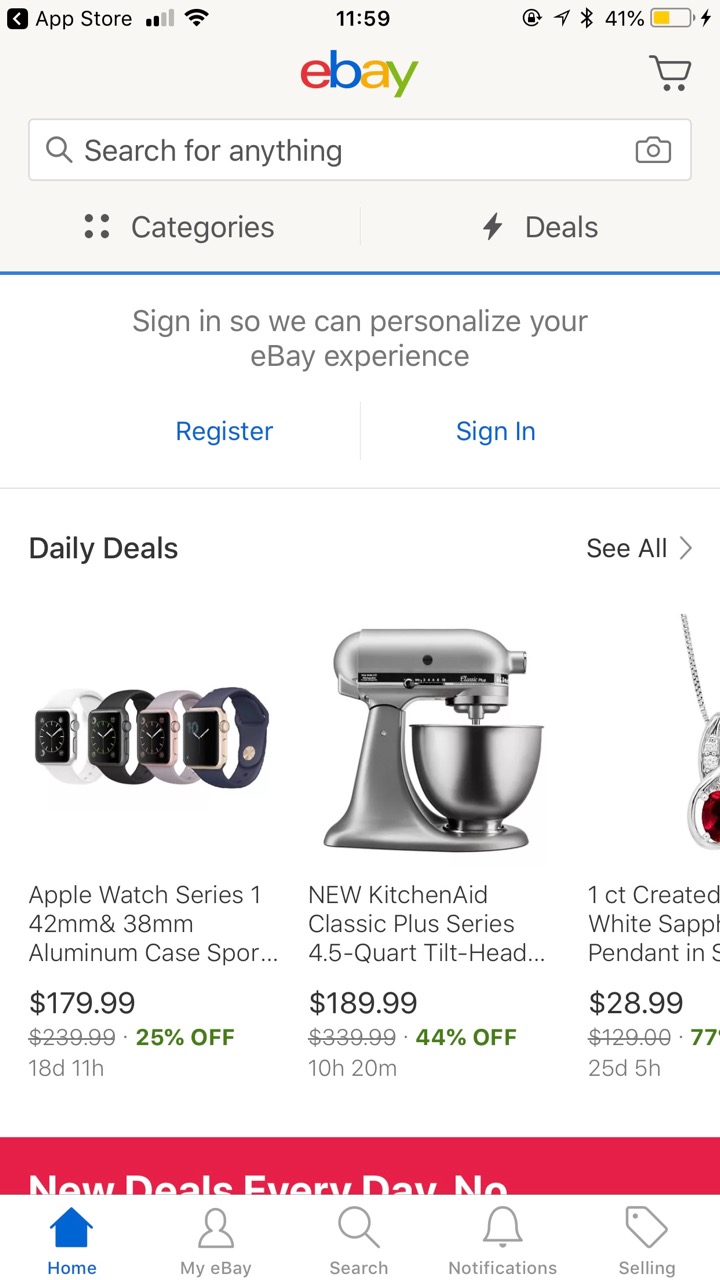
Task: Open the Deals section
Action: [540, 227]
